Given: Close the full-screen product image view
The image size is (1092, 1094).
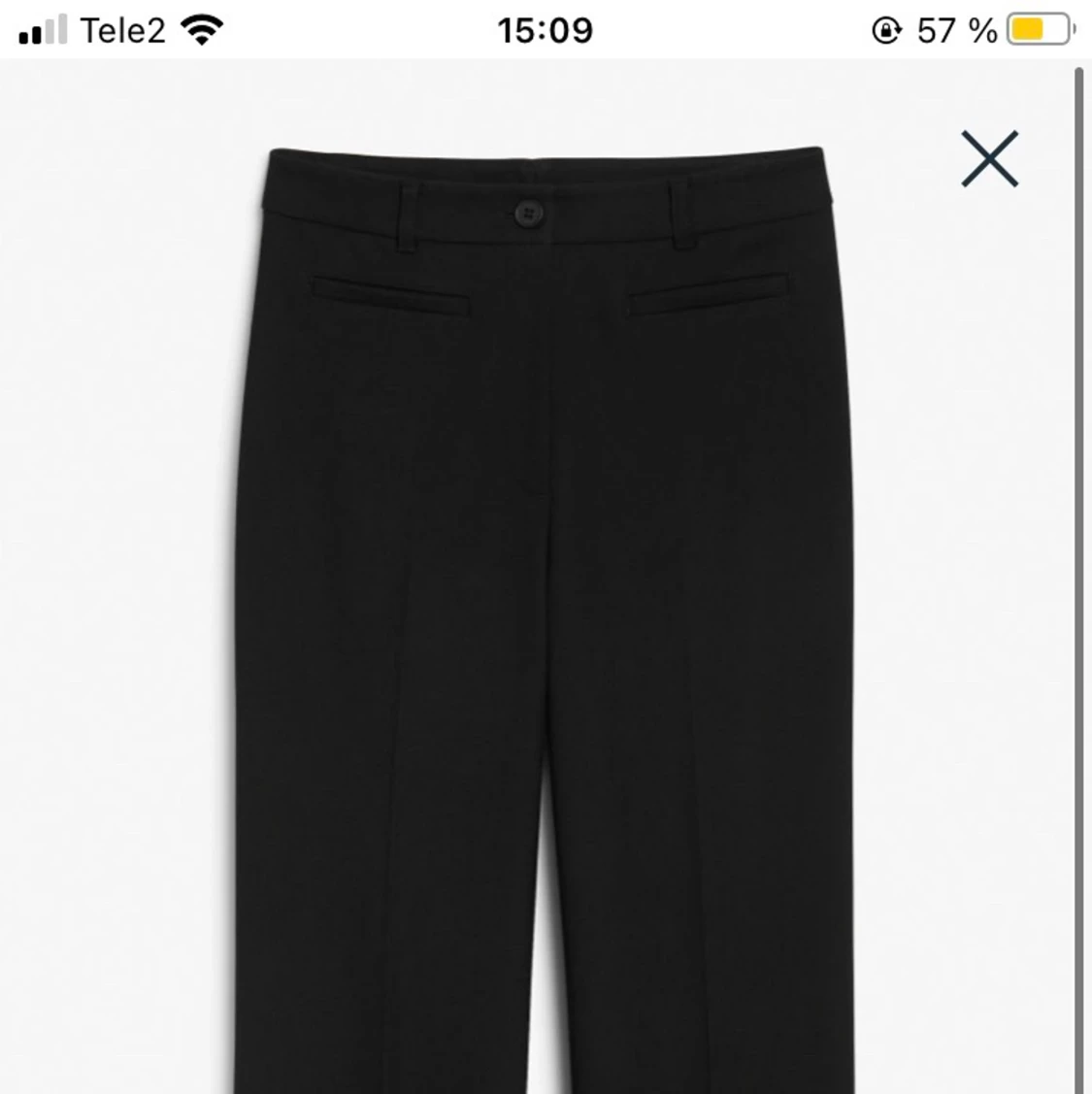Looking at the screenshot, I should (x=989, y=159).
